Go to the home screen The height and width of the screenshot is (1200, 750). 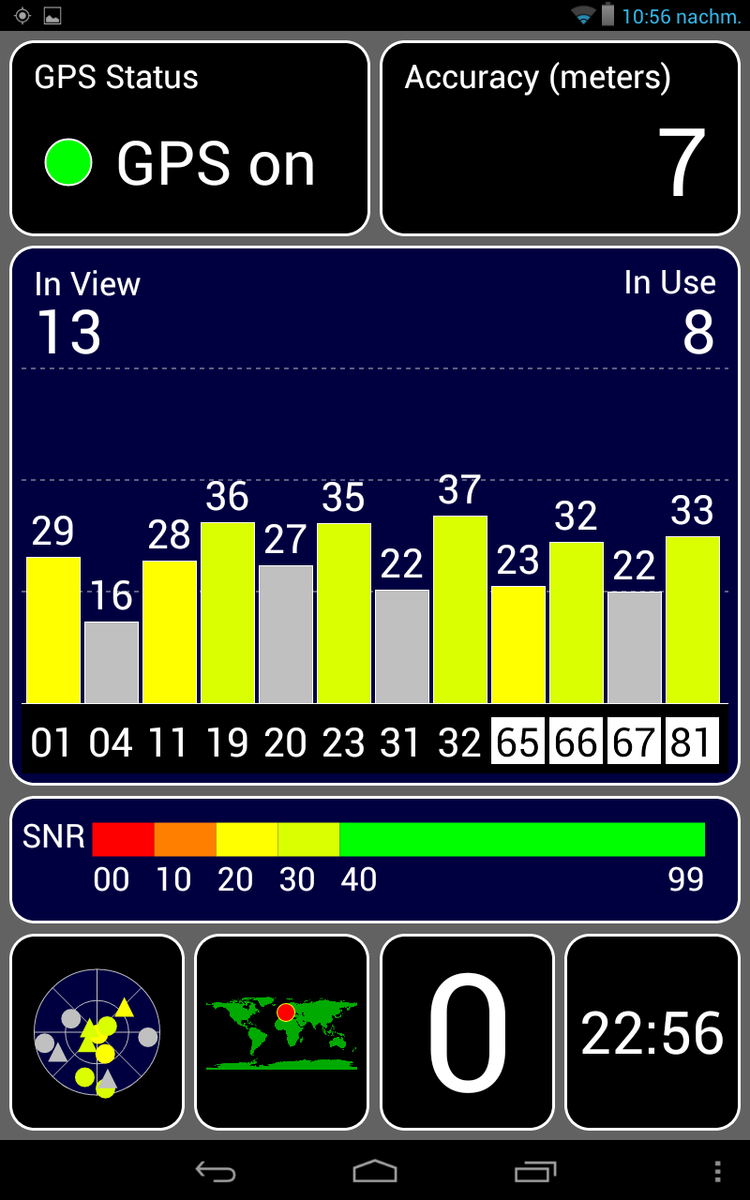click(x=375, y=1171)
